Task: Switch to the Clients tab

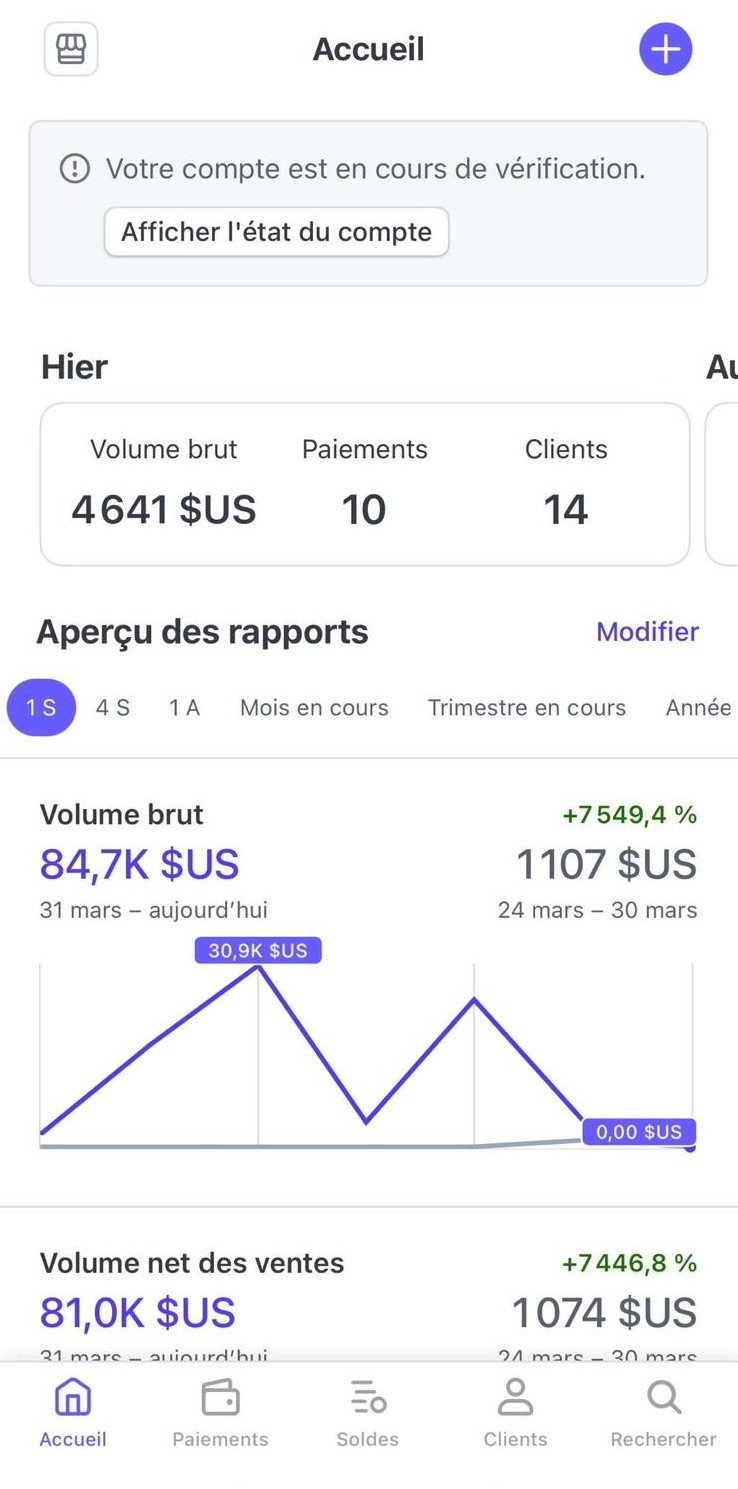Action: (515, 1413)
